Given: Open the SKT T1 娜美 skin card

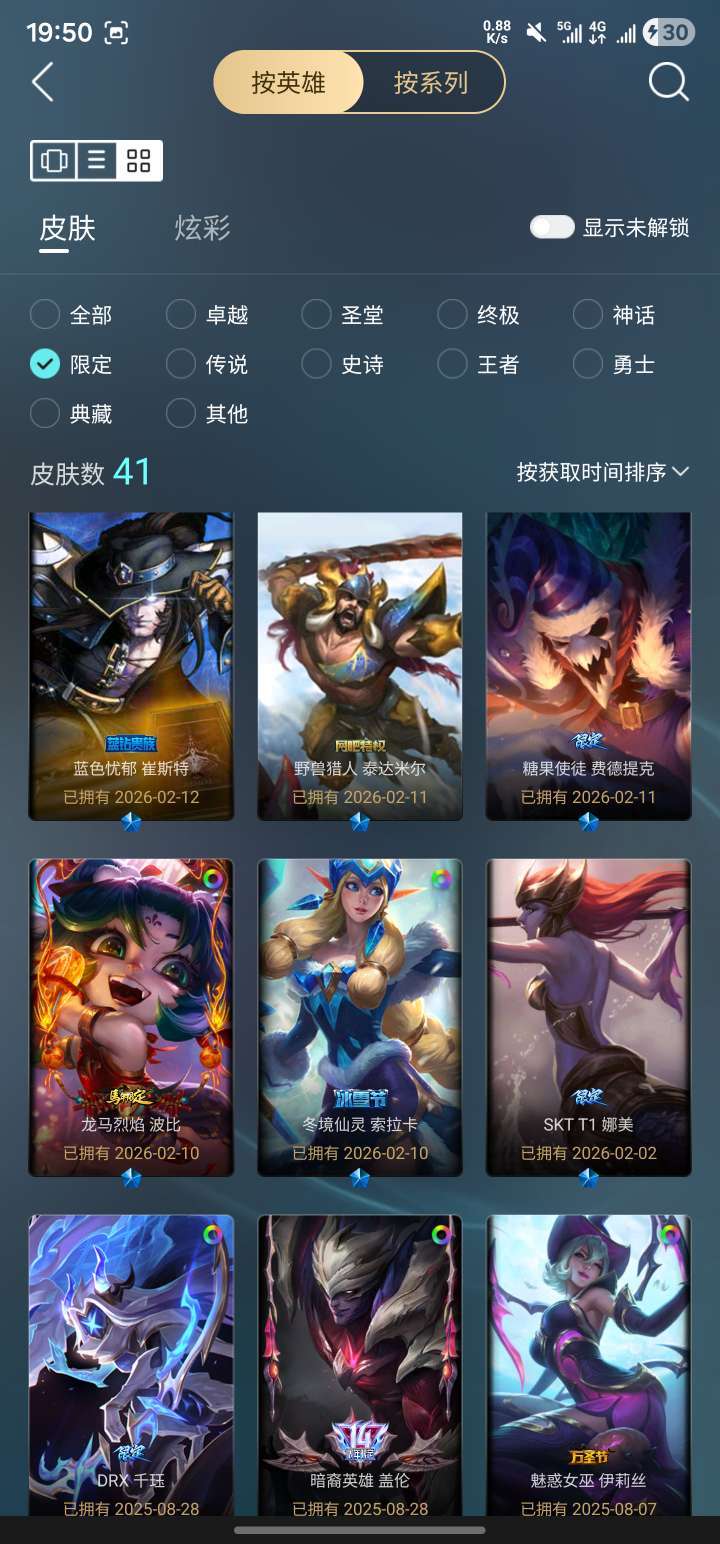Looking at the screenshot, I should 589,1017.
